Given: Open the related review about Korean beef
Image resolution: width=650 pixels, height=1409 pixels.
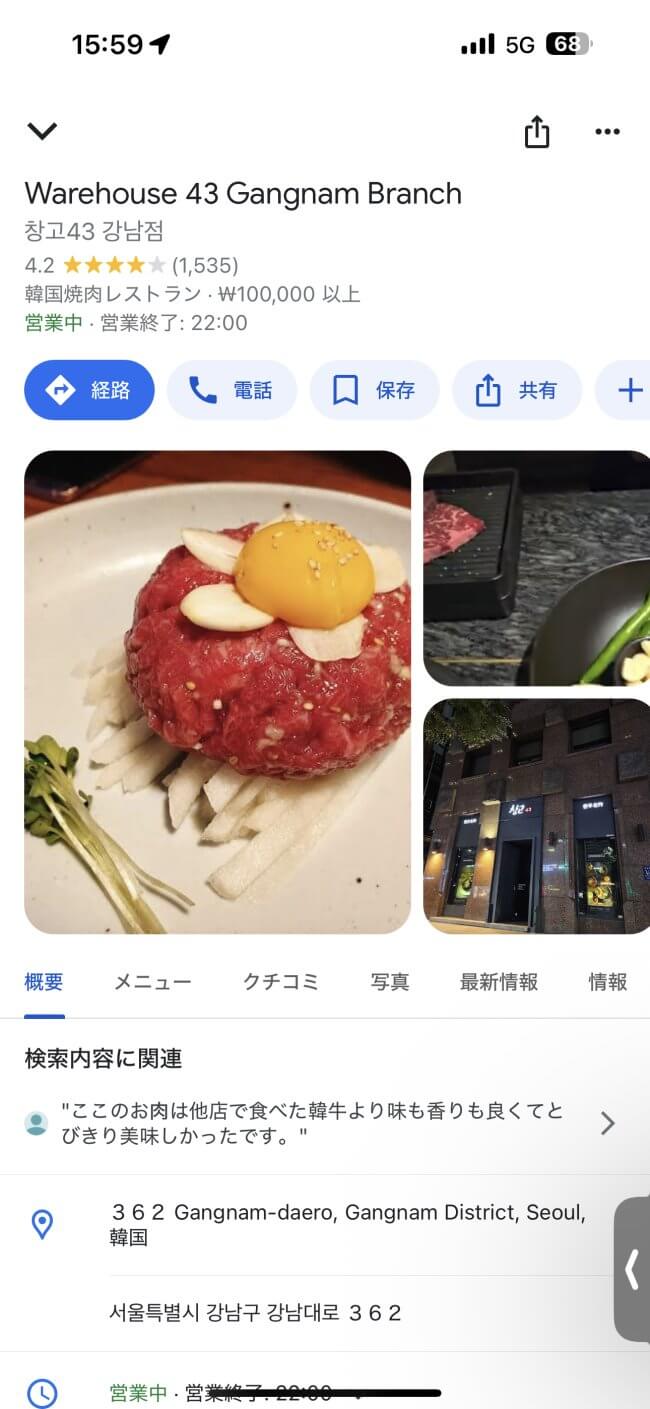Looking at the screenshot, I should point(325,1124).
